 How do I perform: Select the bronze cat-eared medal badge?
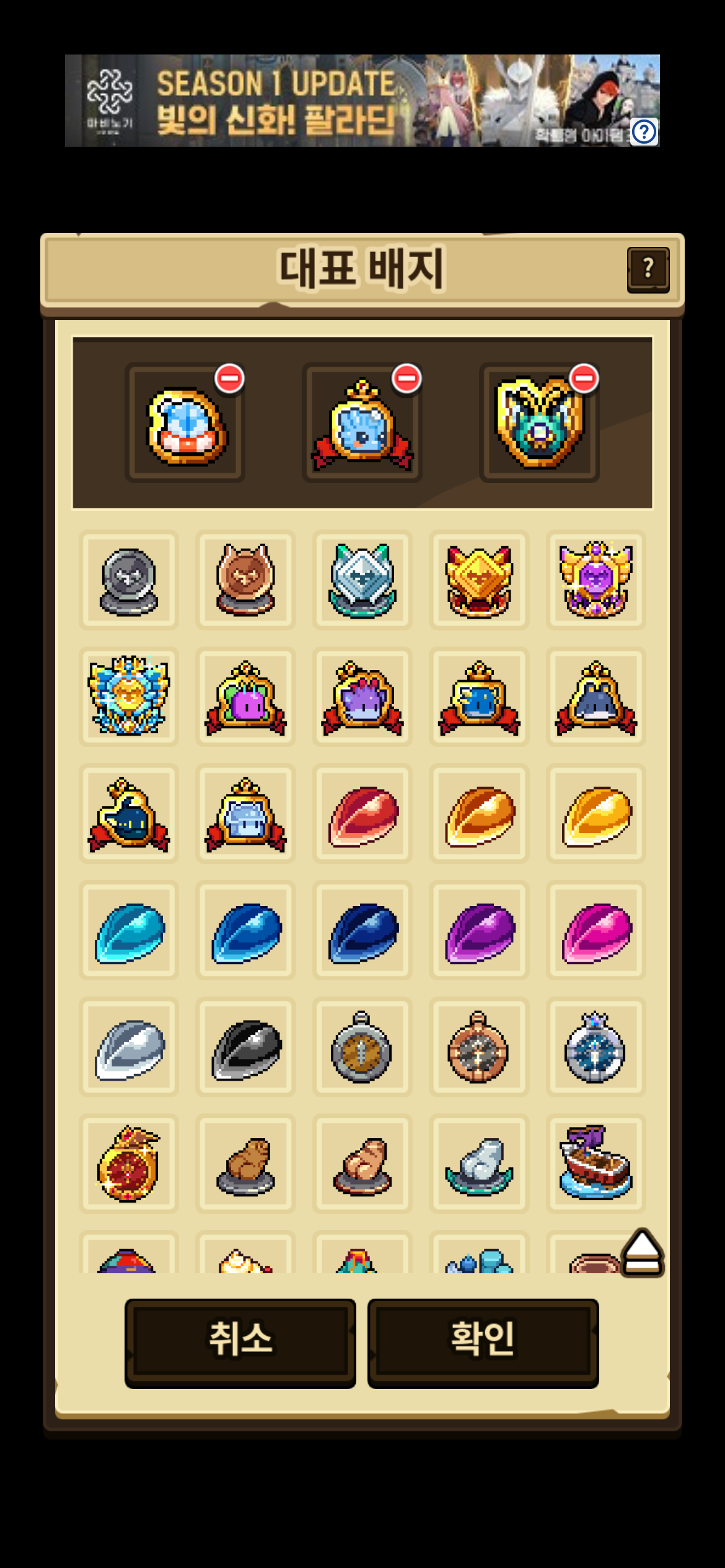[245, 580]
